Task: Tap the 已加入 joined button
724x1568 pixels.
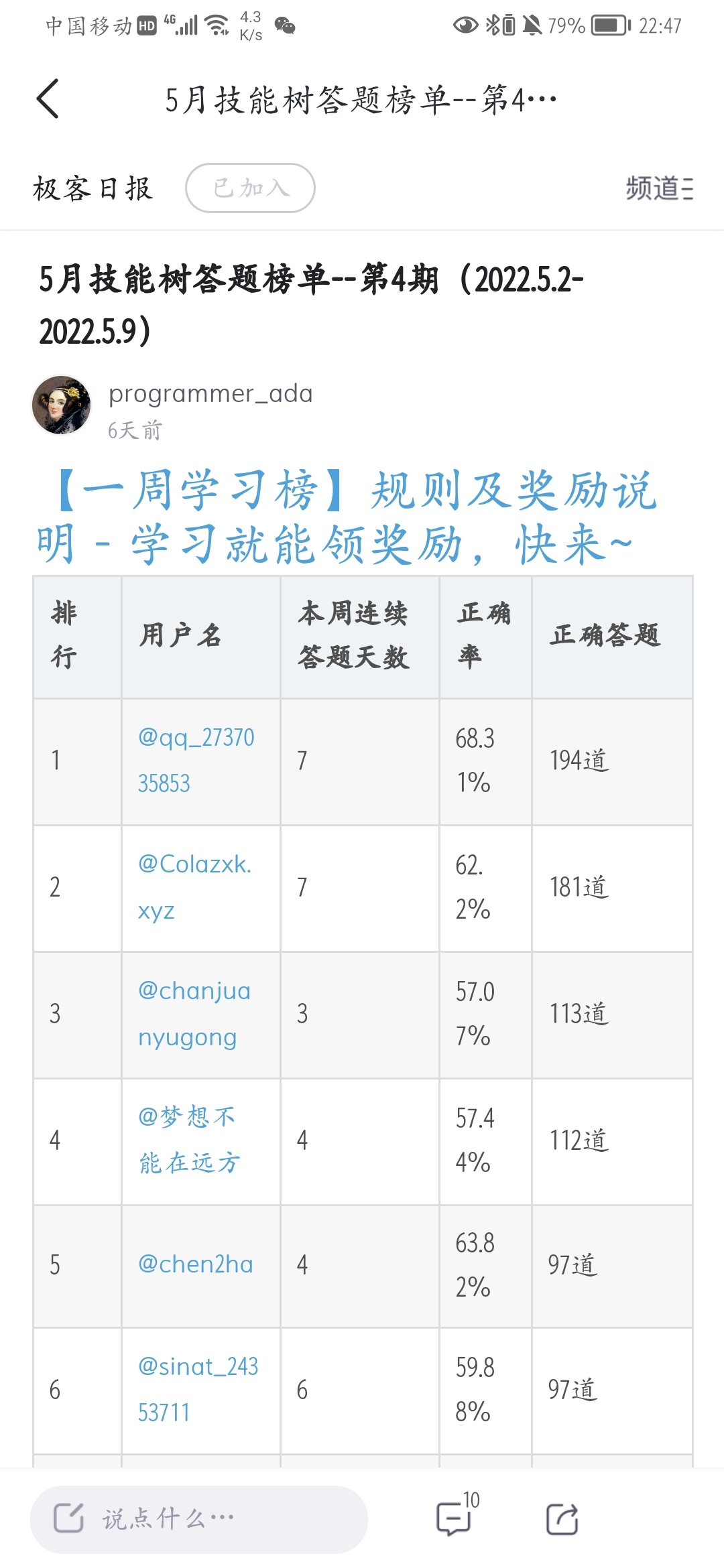Action: (x=250, y=188)
